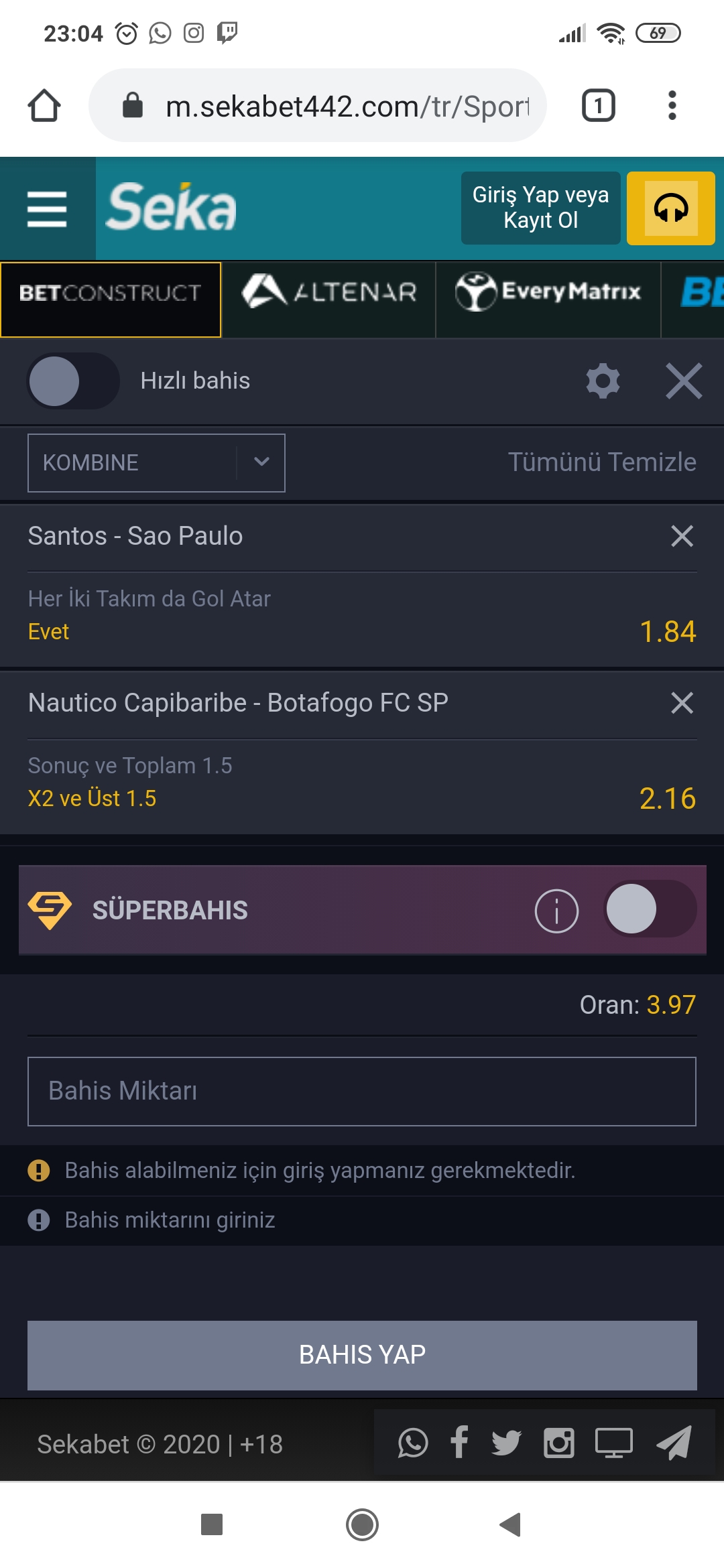Viewport: 724px width, 1568px height.
Task: Open the Telegram icon in footer
Action: 673,1443
